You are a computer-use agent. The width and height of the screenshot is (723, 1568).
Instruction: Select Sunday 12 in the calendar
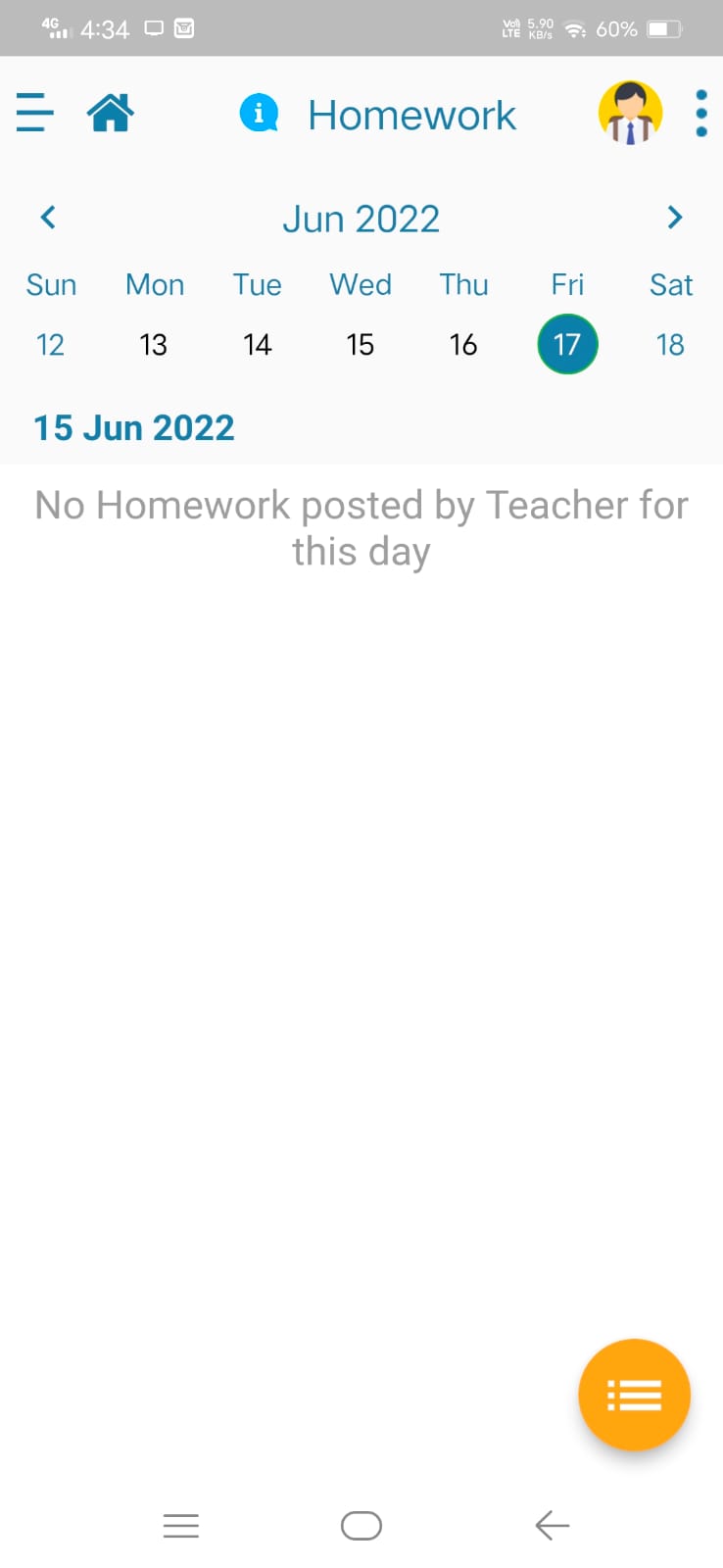click(x=50, y=345)
